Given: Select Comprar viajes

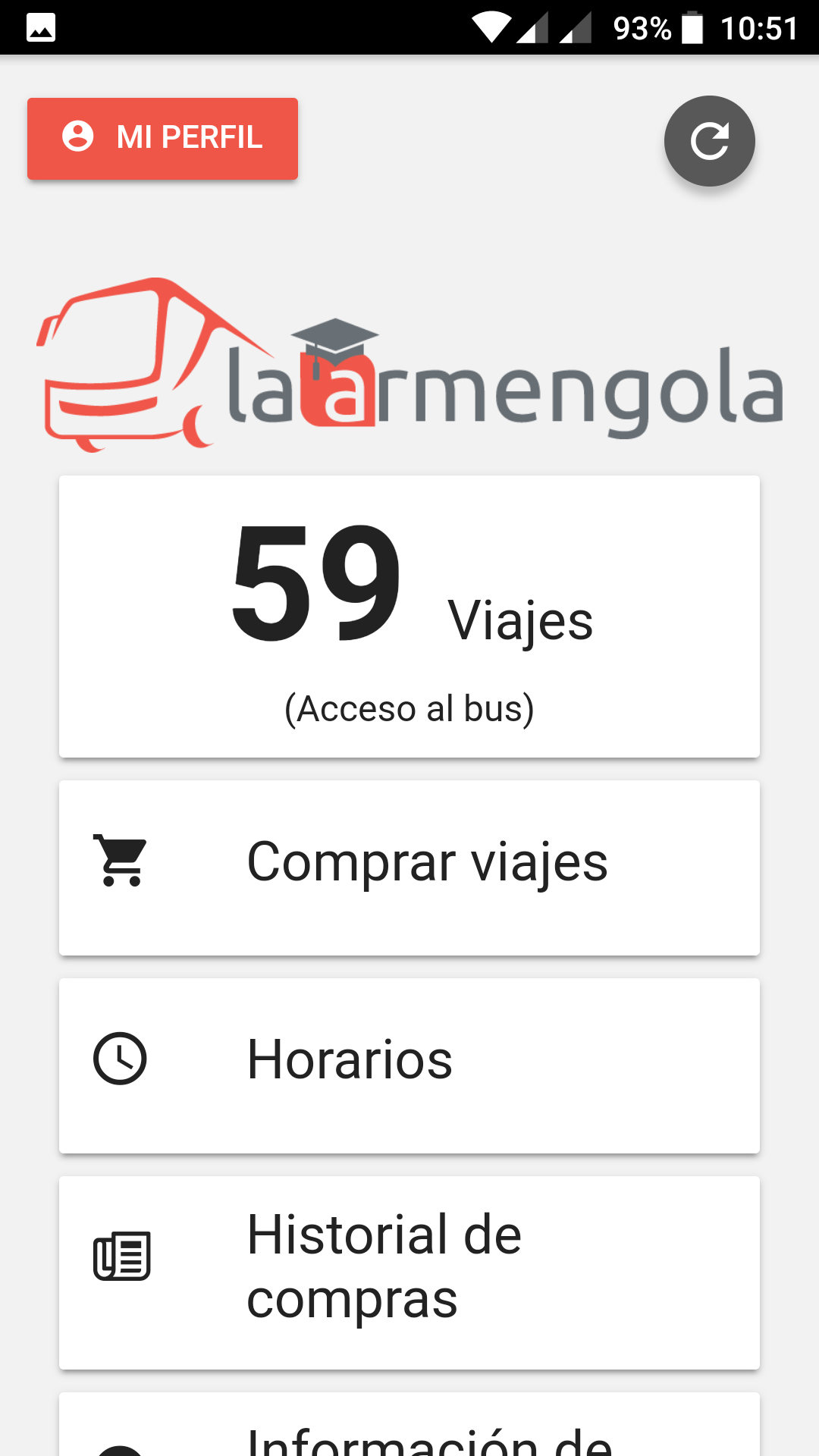Looking at the screenshot, I should pyautogui.click(x=409, y=868).
